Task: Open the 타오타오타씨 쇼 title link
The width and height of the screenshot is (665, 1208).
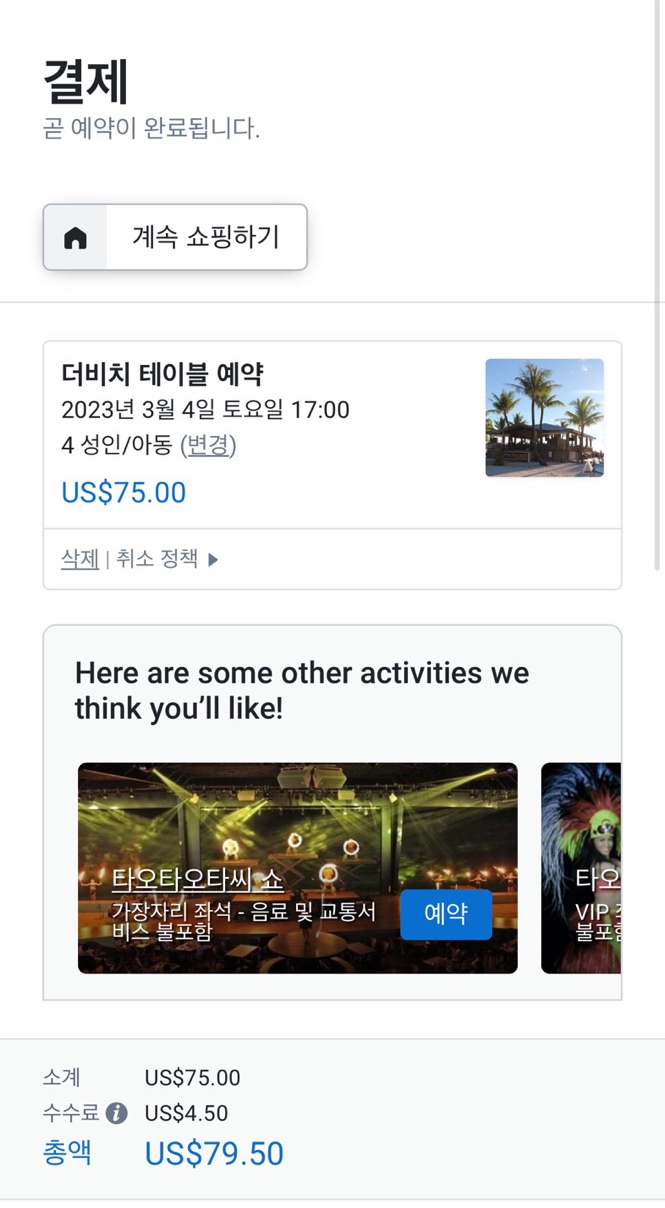Action: click(197, 879)
